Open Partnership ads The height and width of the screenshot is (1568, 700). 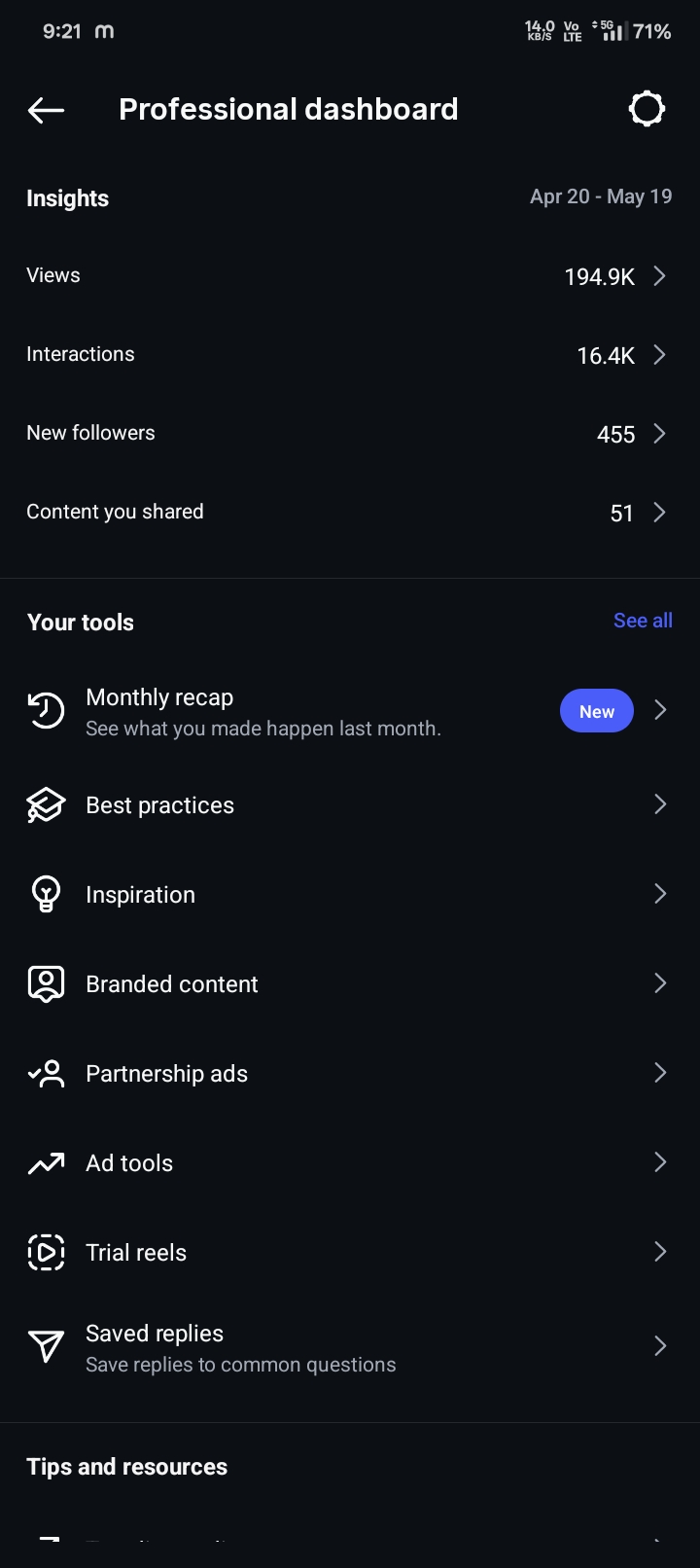click(x=350, y=1074)
